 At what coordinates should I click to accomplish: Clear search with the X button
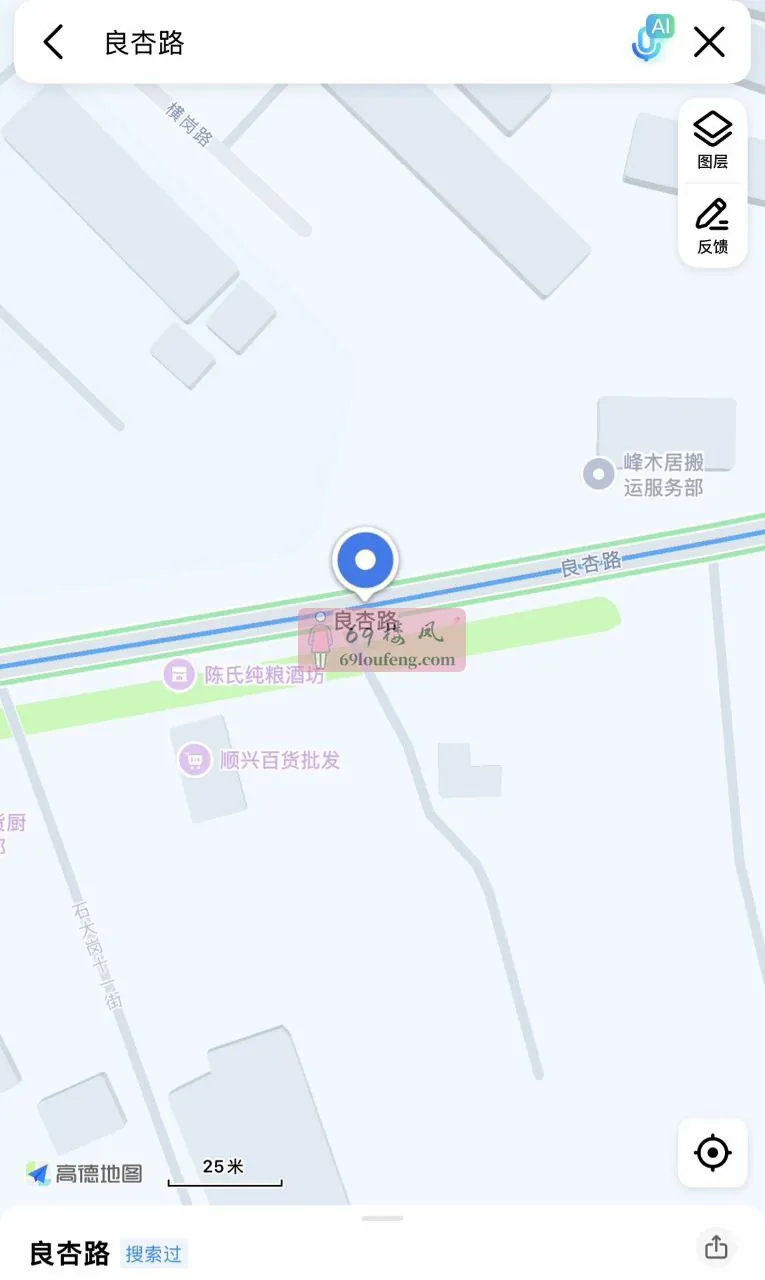coord(709,41)
